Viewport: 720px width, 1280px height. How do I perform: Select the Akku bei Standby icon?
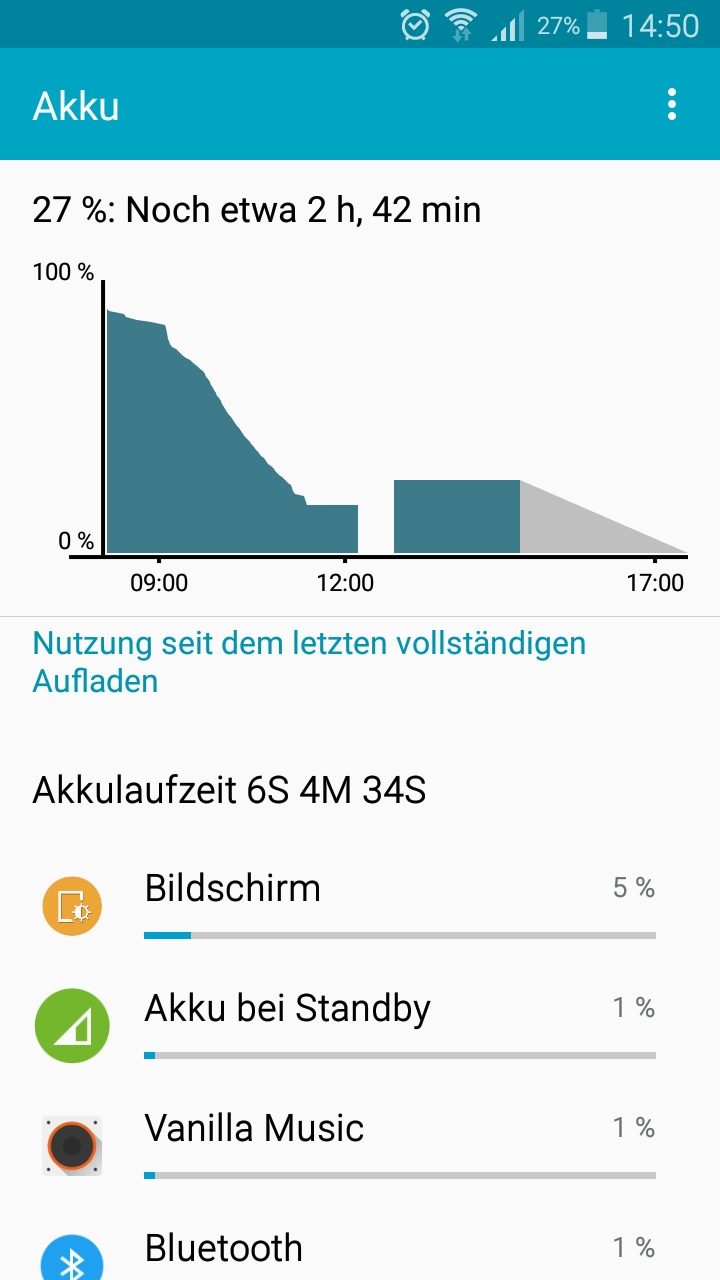(71, 1025)
